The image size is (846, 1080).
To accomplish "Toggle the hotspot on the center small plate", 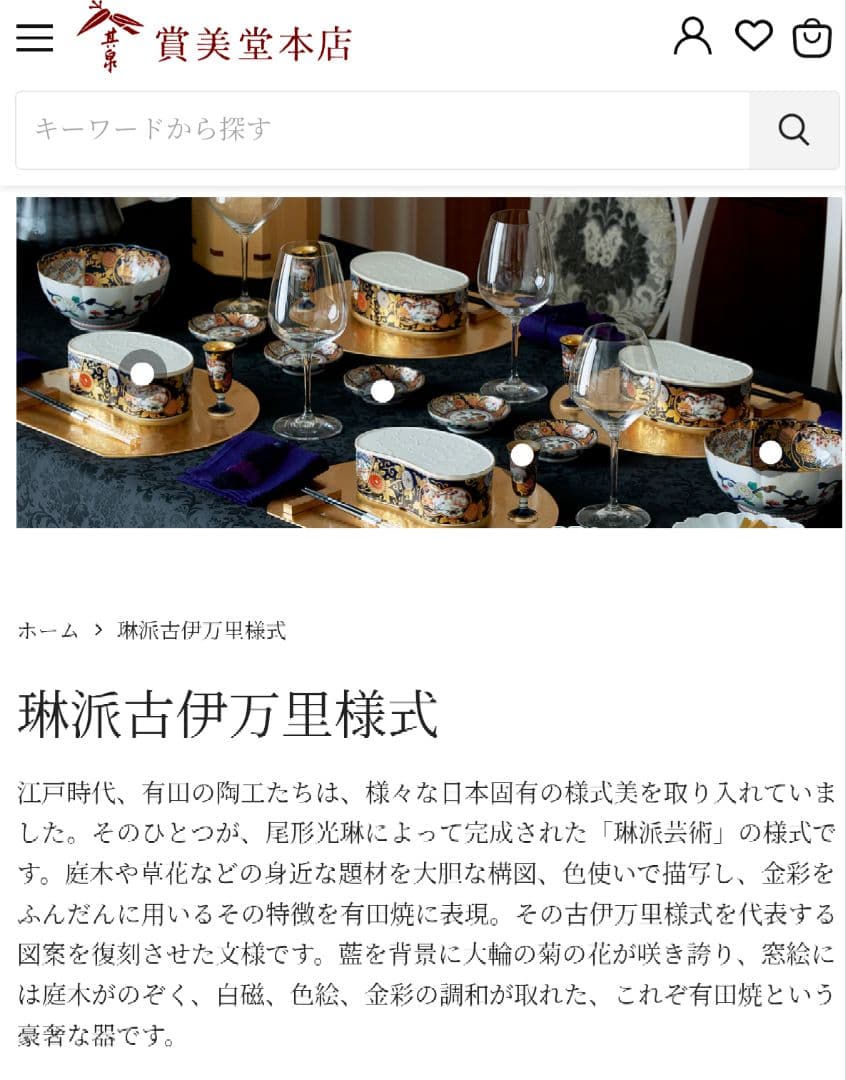I will (381, 389).
